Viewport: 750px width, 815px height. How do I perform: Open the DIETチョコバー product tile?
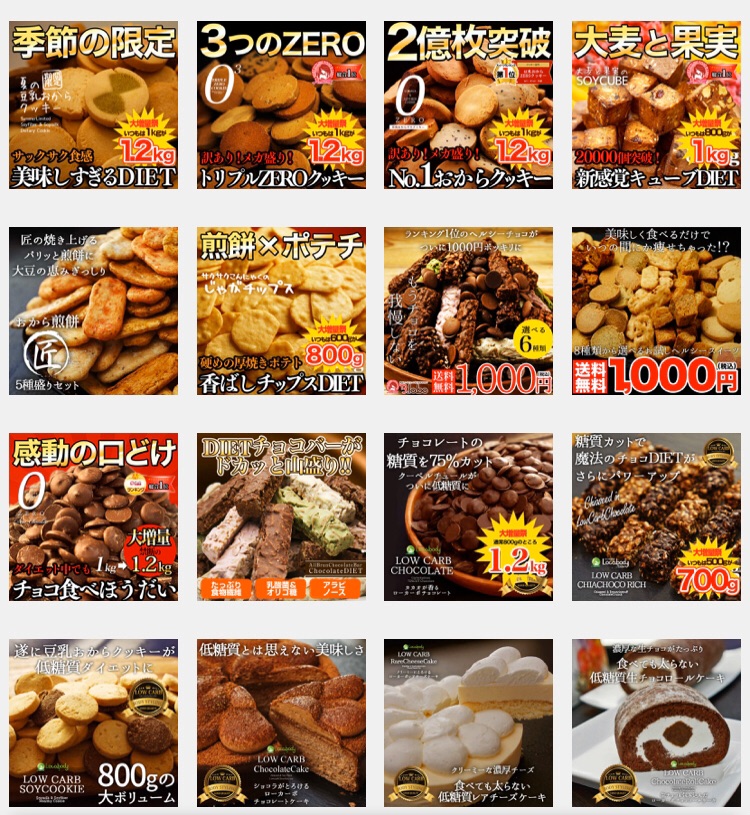281,517
